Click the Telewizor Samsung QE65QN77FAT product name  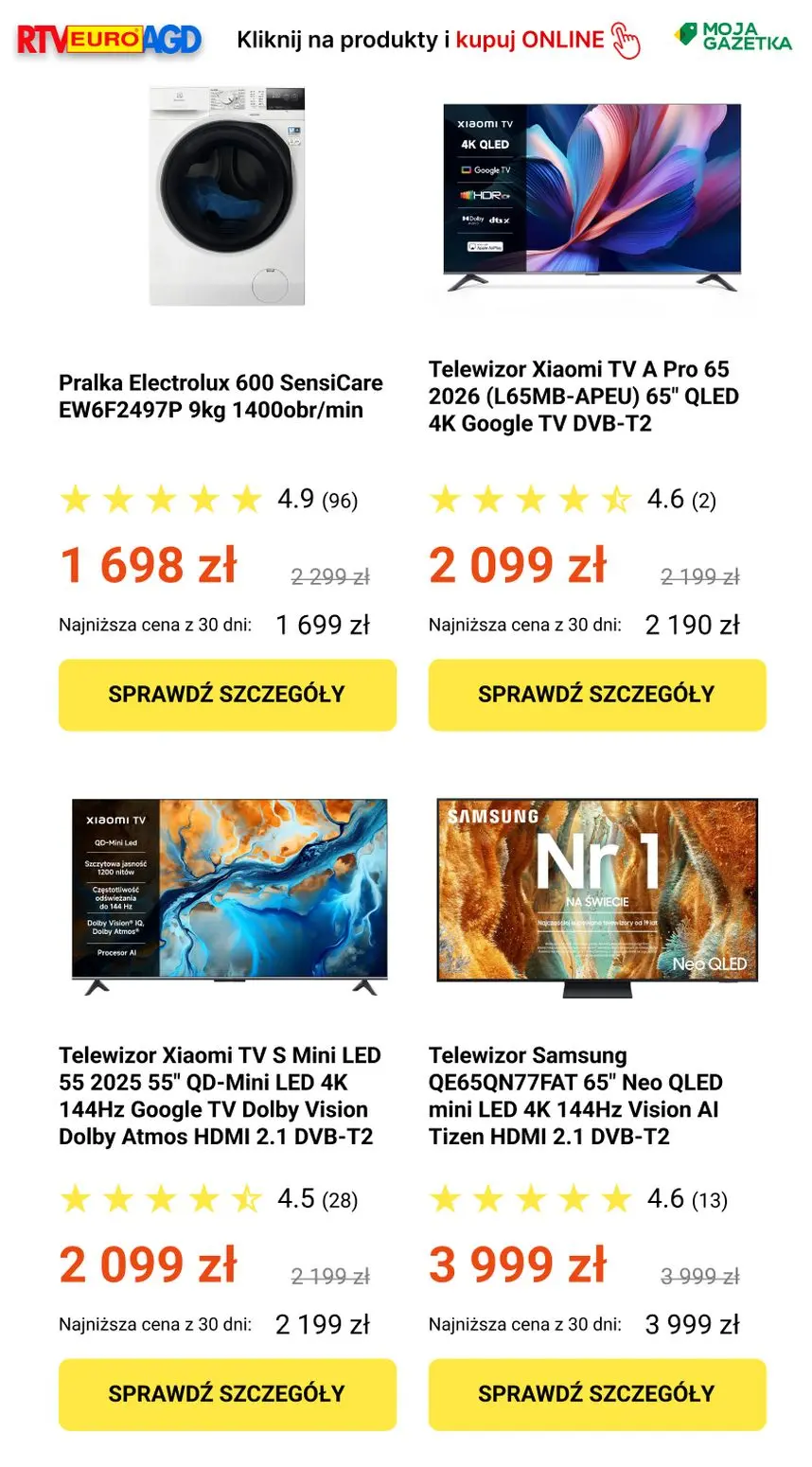coord(576,1096)
